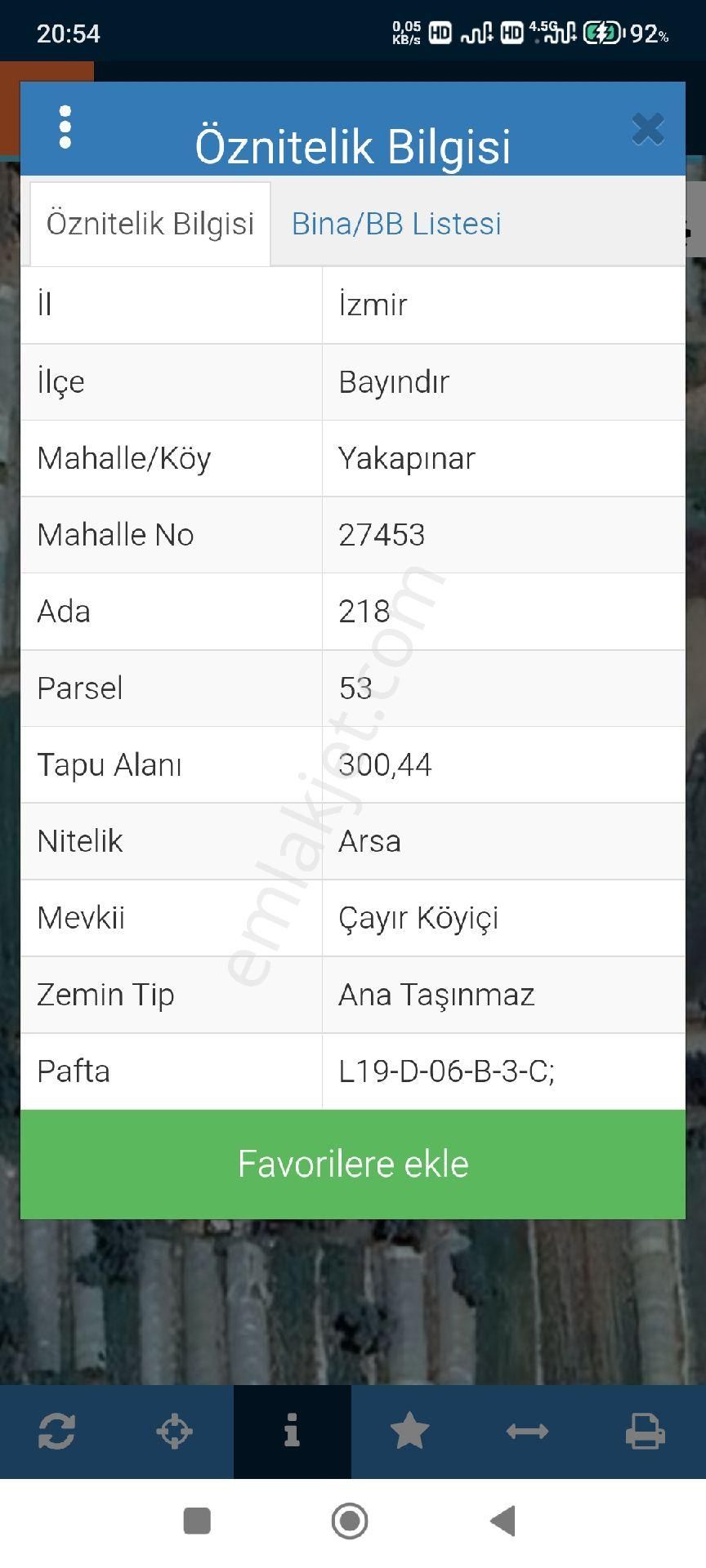Select the parcel info tool
This screenshot has width=706, height=1568.
point(293,1432)
